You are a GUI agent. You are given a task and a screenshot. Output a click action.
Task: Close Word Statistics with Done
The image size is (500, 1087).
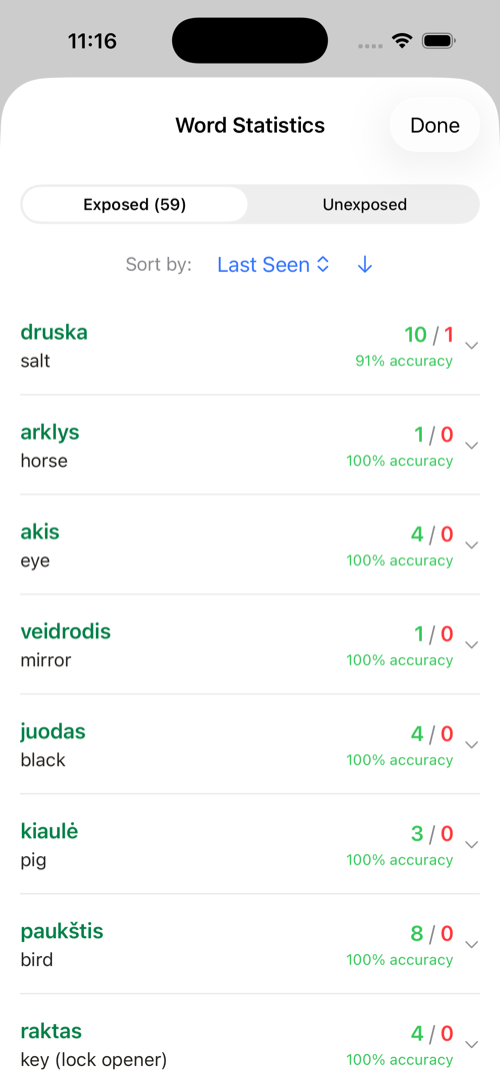click(x=435, y=125)
